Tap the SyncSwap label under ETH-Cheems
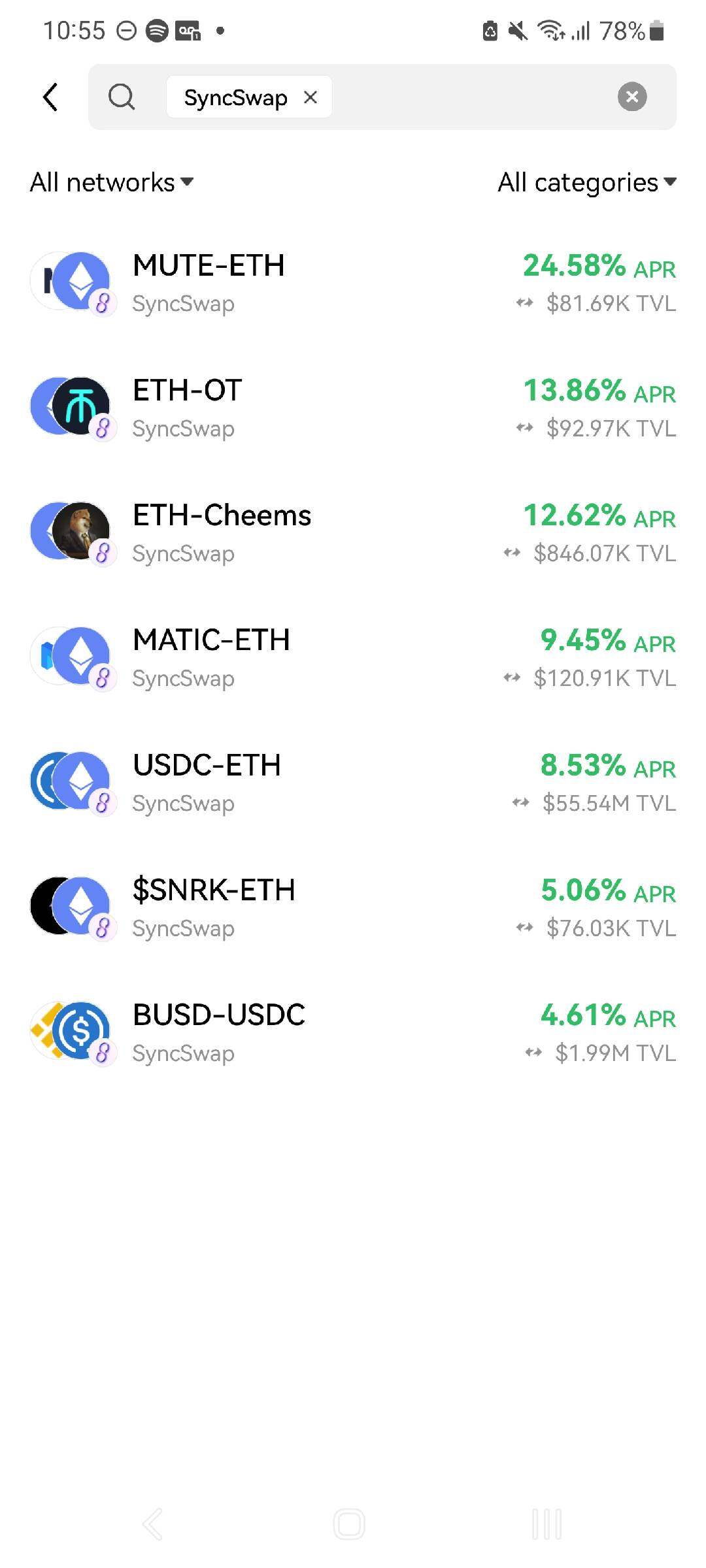Viewport: 706px width, 1568px height. (x=183, y=553)
